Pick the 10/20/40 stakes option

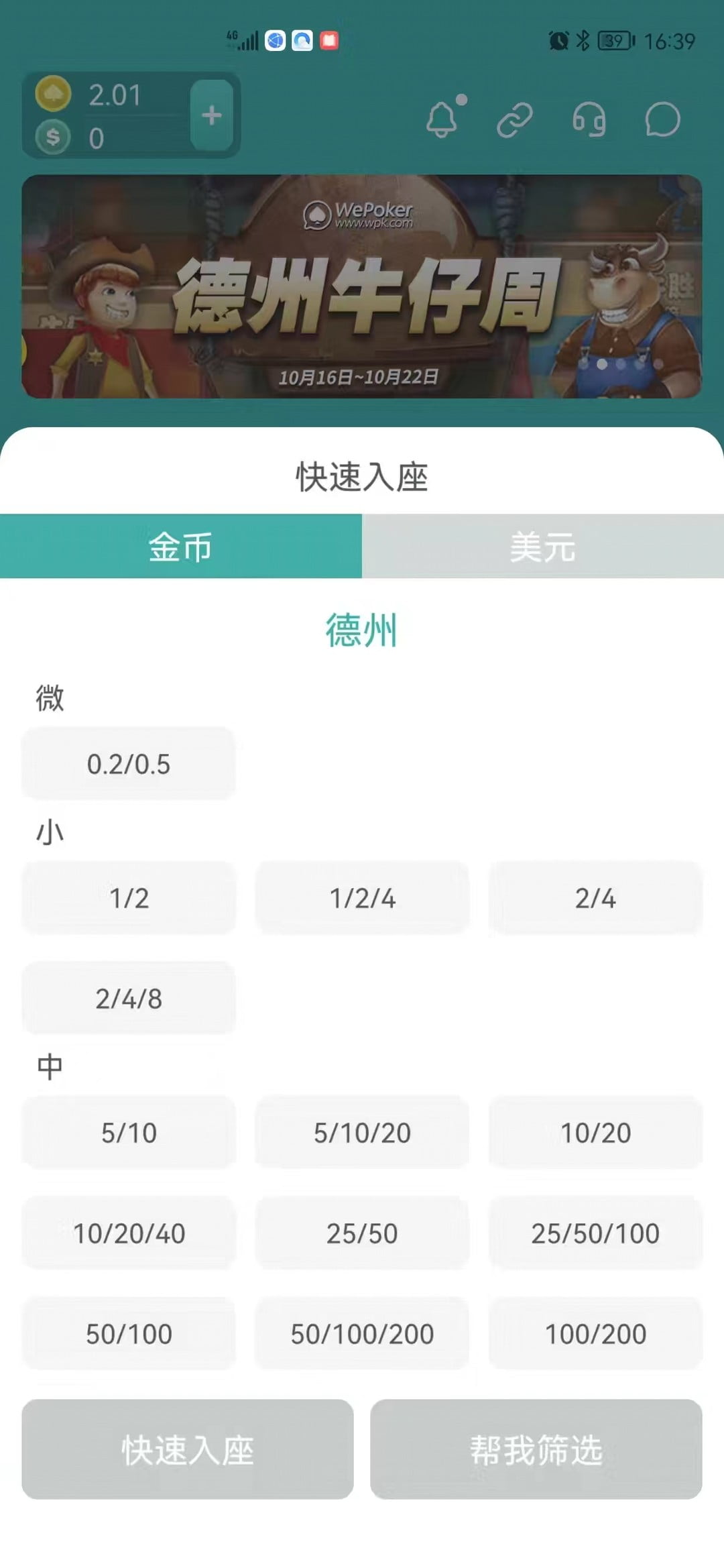pyautogui.click(x=129, y=1233)
